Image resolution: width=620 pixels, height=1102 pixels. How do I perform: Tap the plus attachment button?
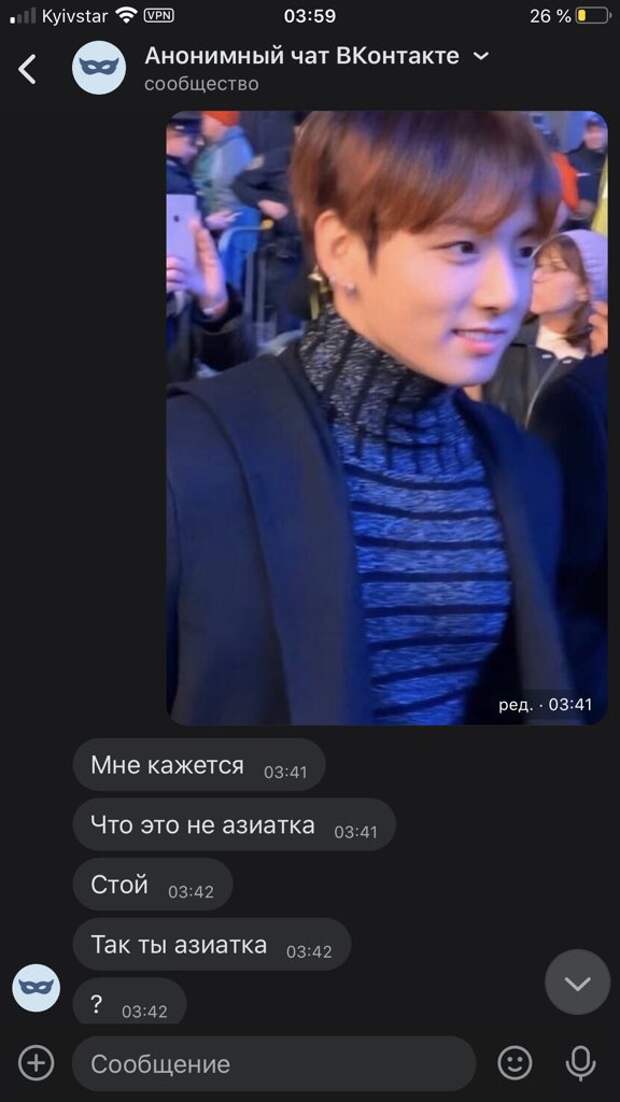(x=36, y=1062)
